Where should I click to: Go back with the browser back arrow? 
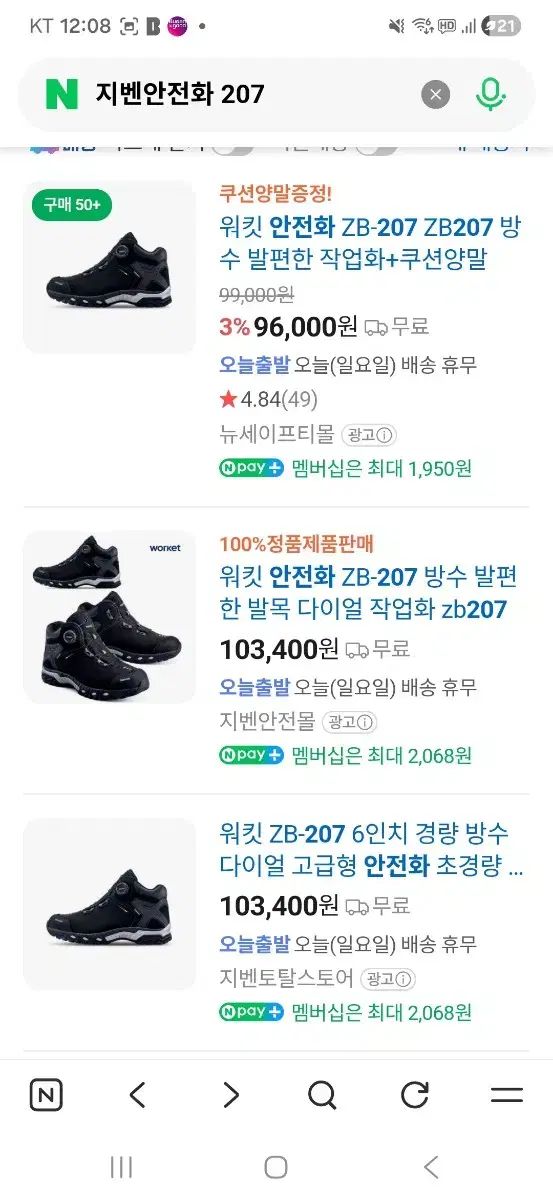click(x=138, y=1095)
